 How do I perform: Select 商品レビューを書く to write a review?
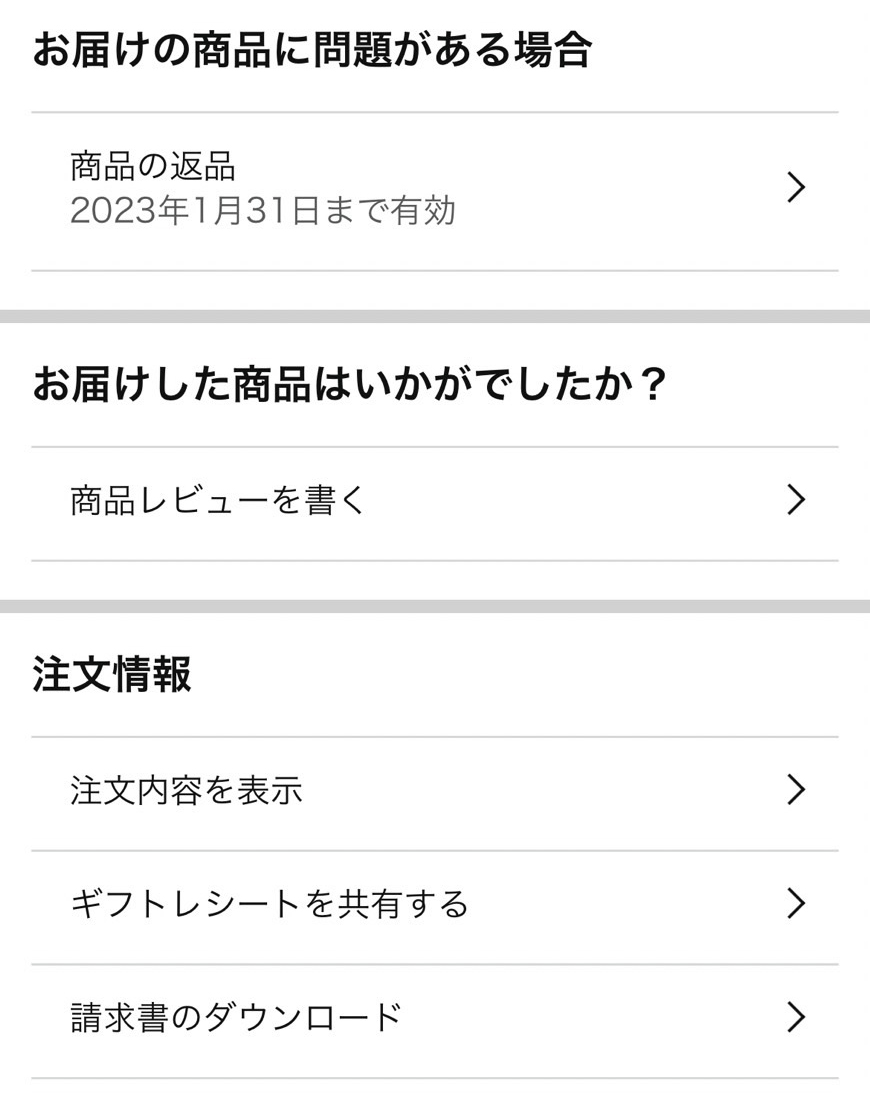point(434,500)
